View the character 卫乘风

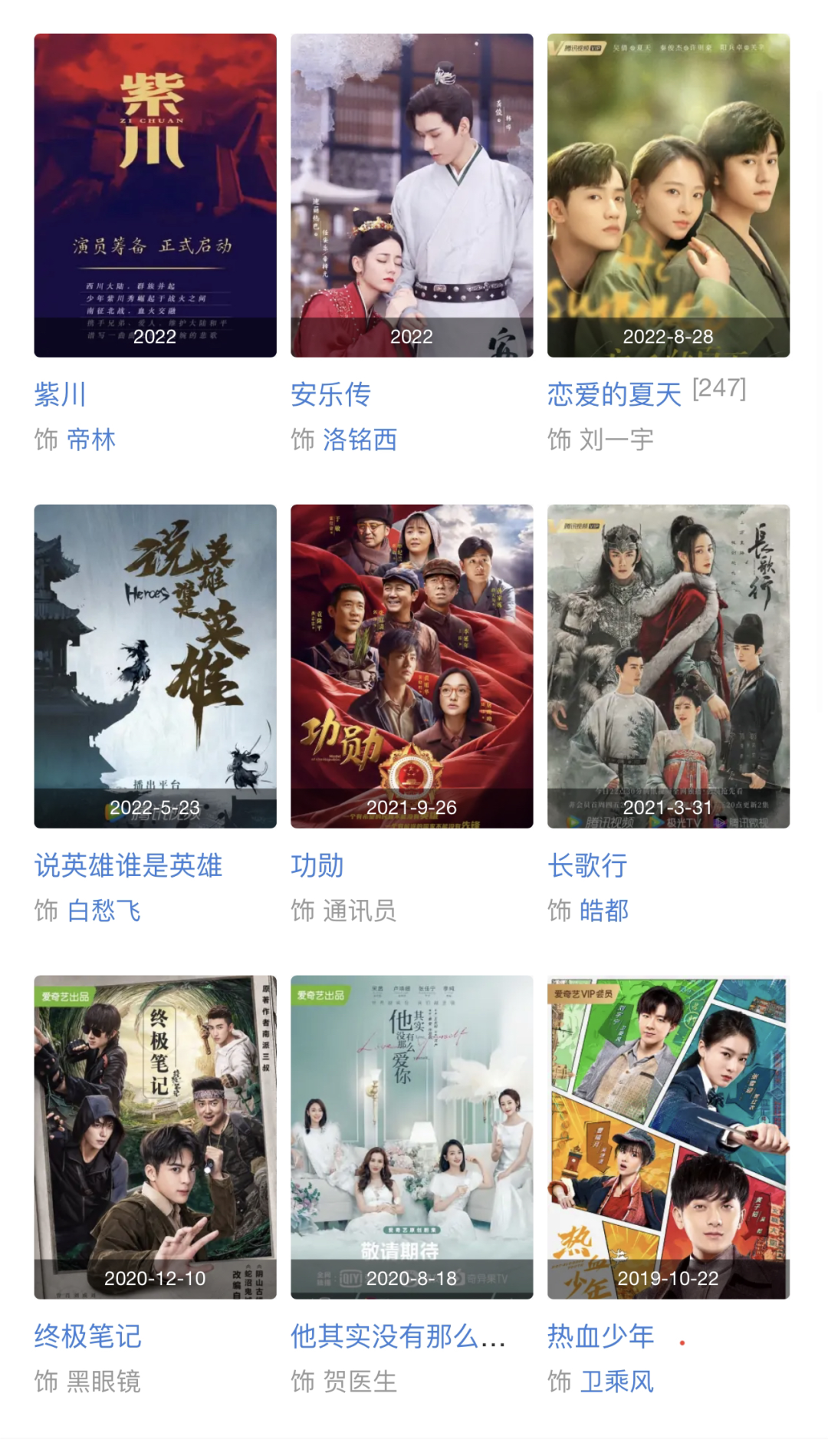point(616,1382)
